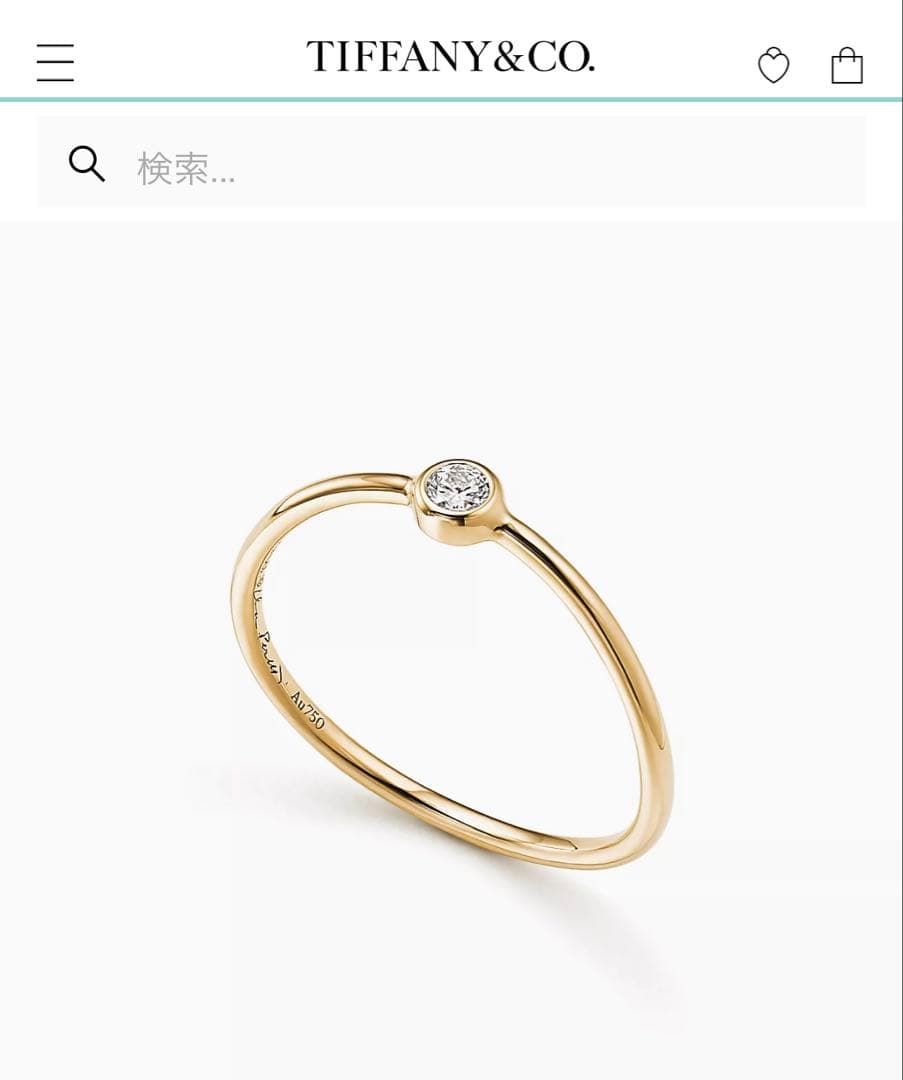Open the hamburger navigation menu

pyautogui.click(x=56, y=62)
